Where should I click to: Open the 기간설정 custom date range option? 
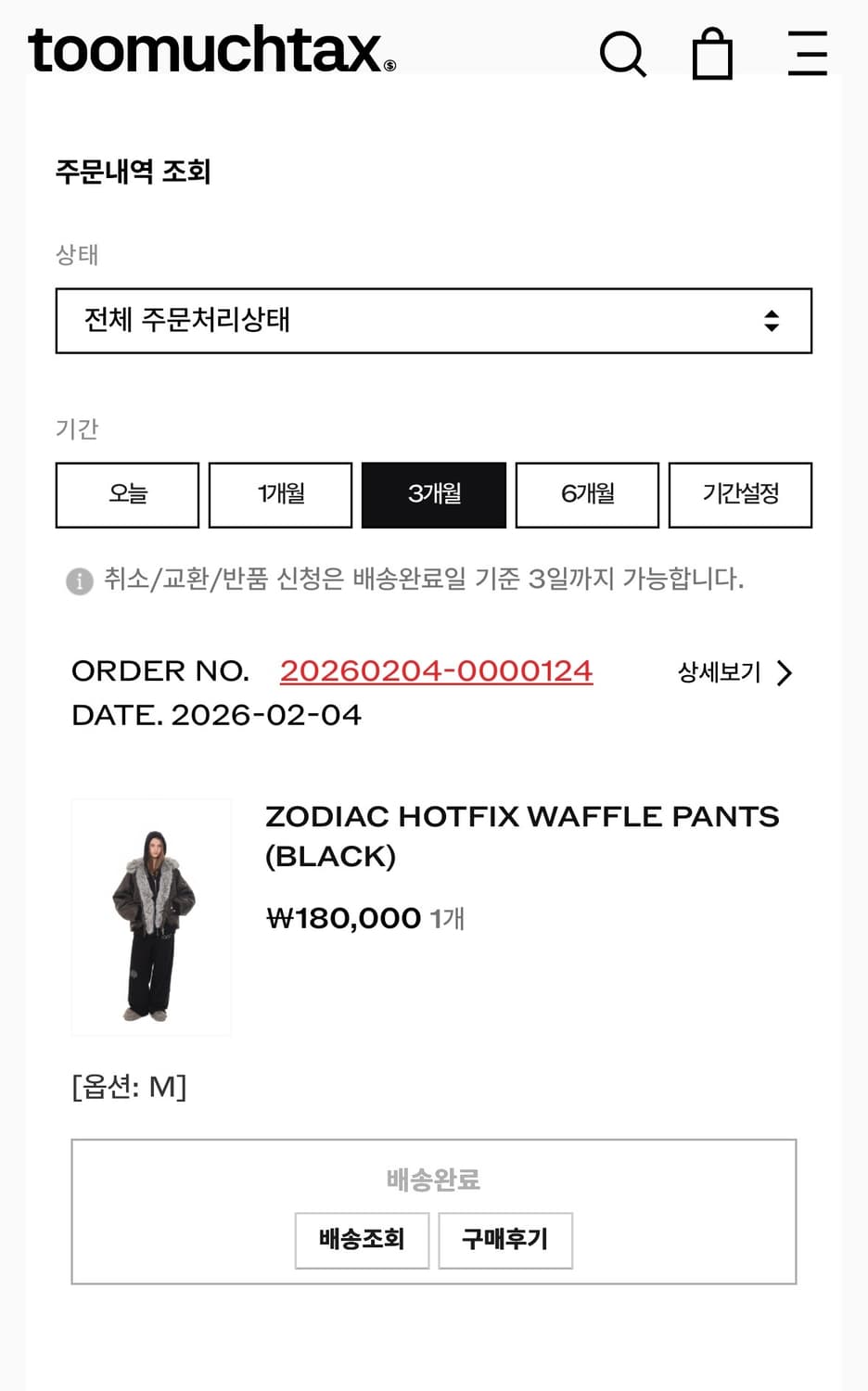(x=740, y=494)
